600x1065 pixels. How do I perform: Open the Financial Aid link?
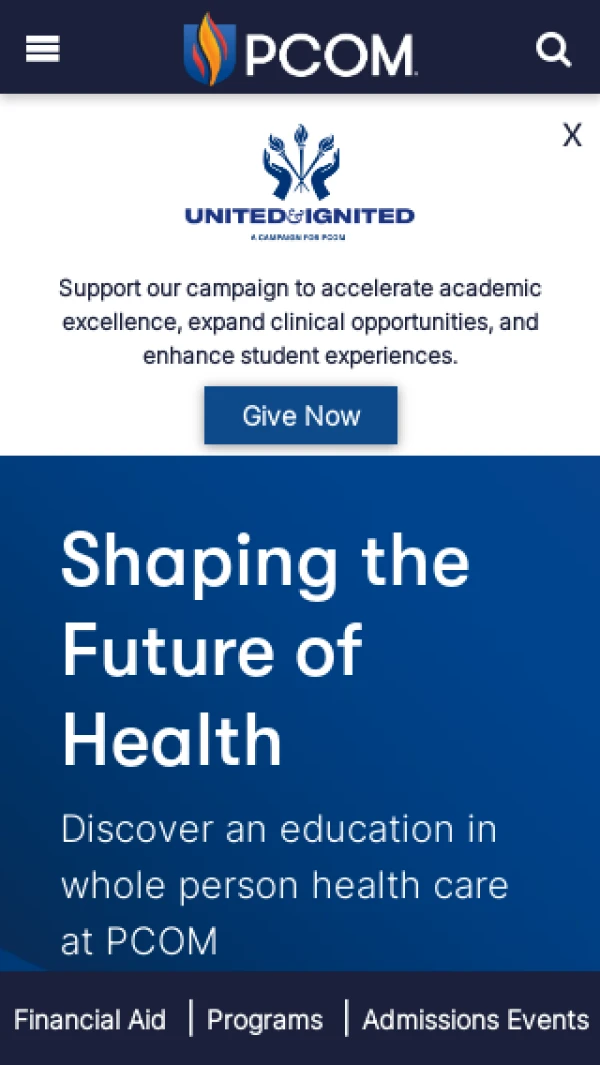(90, 1020)
